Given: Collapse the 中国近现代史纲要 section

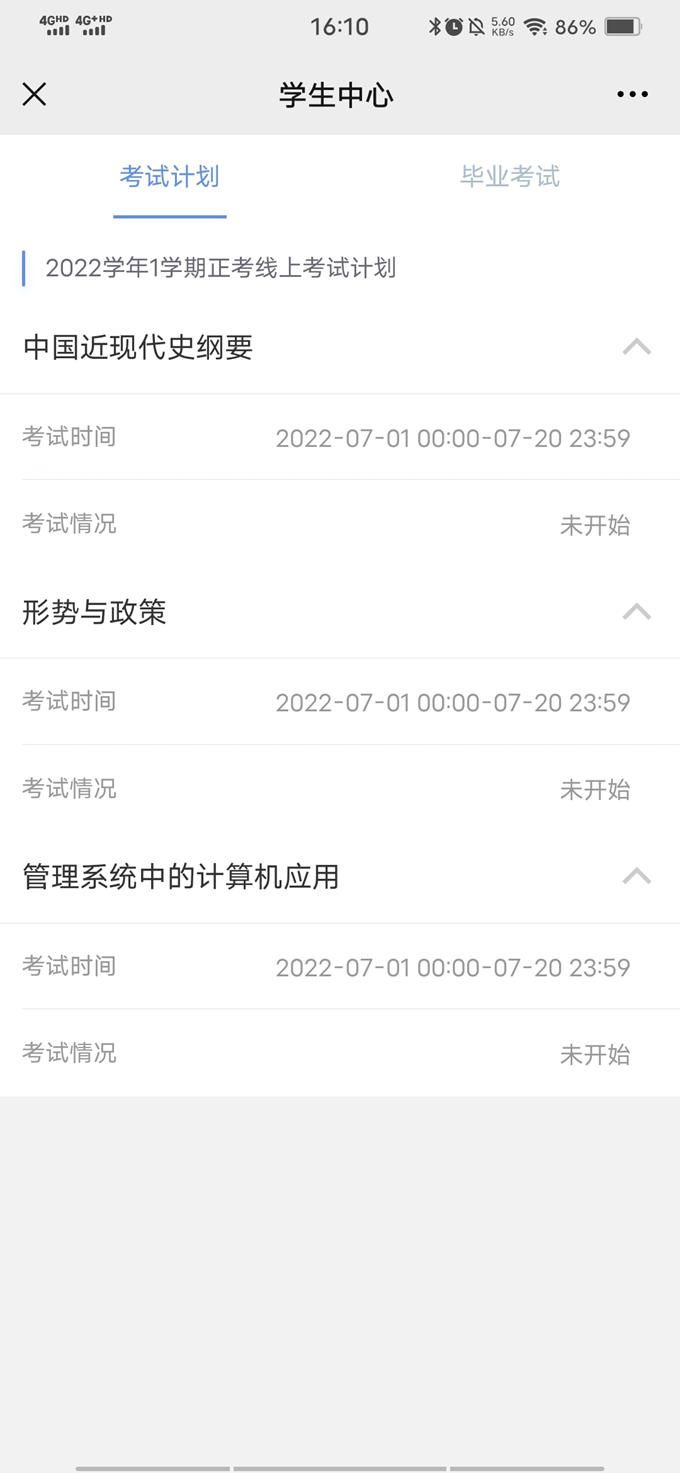Looking at the screenshot, I should click(637, 347).
